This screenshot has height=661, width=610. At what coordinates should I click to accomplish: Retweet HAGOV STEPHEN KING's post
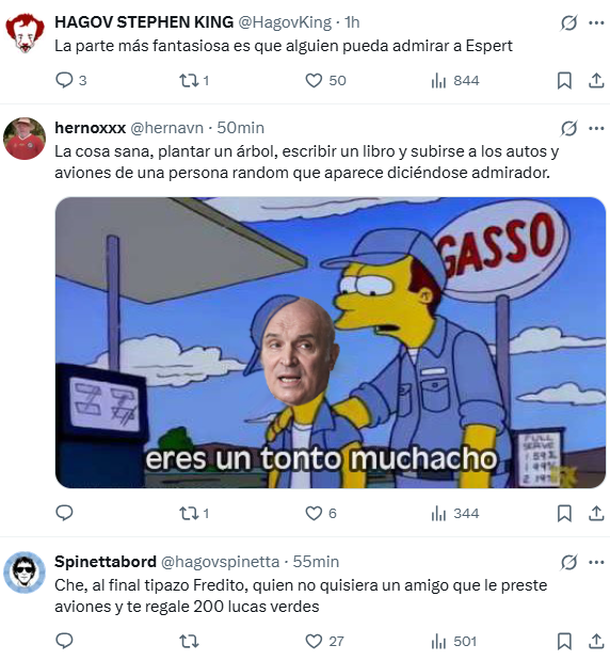(187, 80)
